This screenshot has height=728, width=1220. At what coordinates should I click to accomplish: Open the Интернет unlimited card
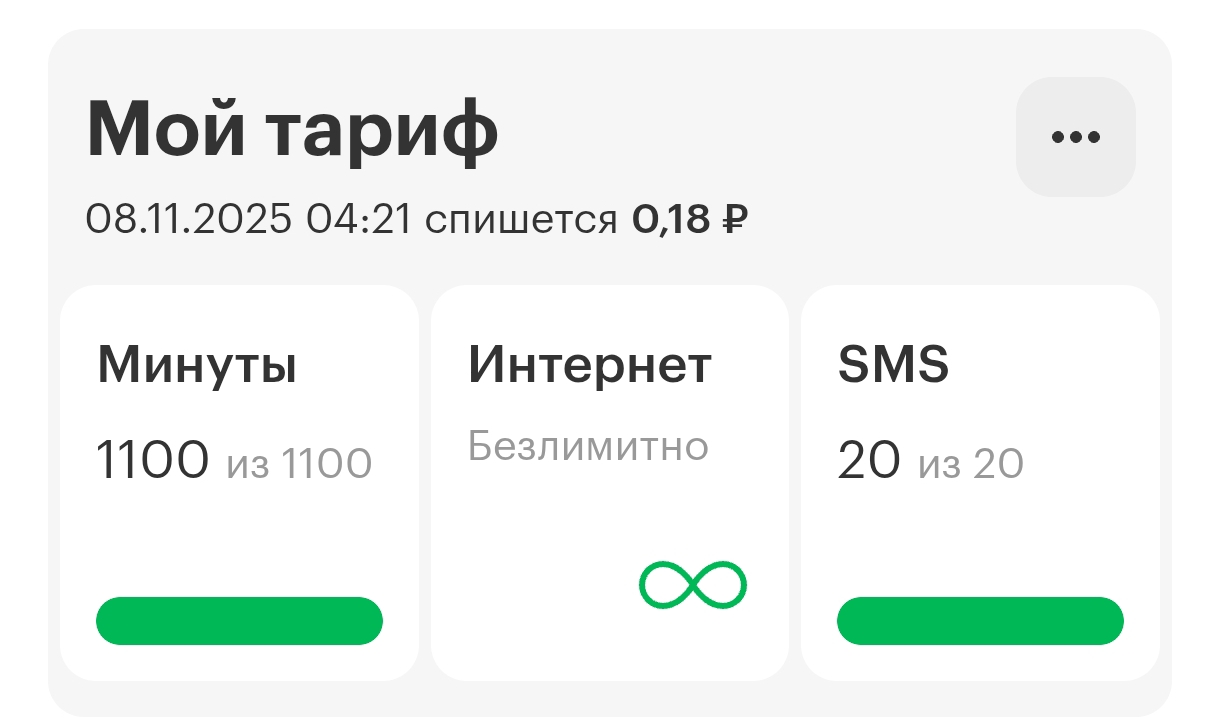pos(609,482)
